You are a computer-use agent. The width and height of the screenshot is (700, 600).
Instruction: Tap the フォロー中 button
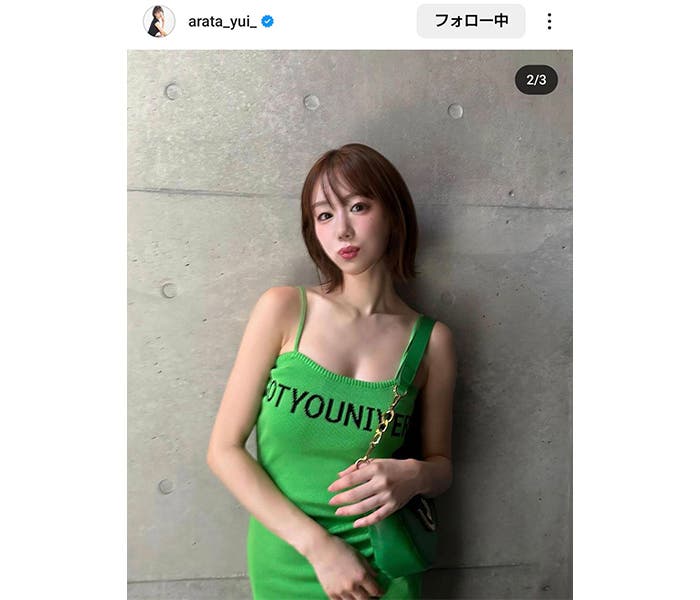coord(471,21)
